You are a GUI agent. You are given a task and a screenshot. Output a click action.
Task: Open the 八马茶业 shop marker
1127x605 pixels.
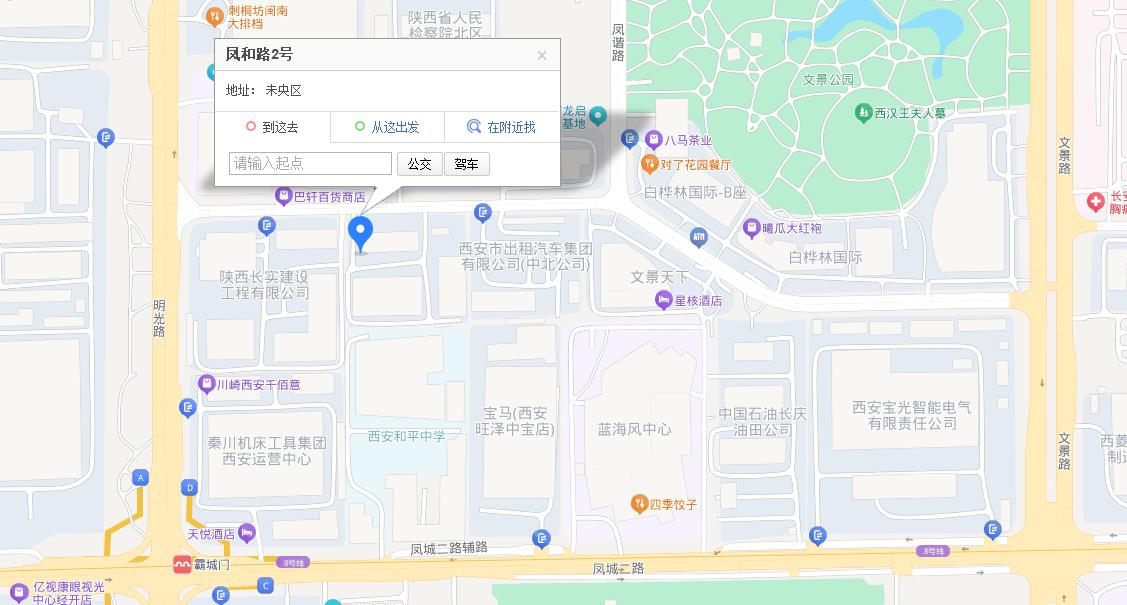pyautogui.click(x=654, y=140)
